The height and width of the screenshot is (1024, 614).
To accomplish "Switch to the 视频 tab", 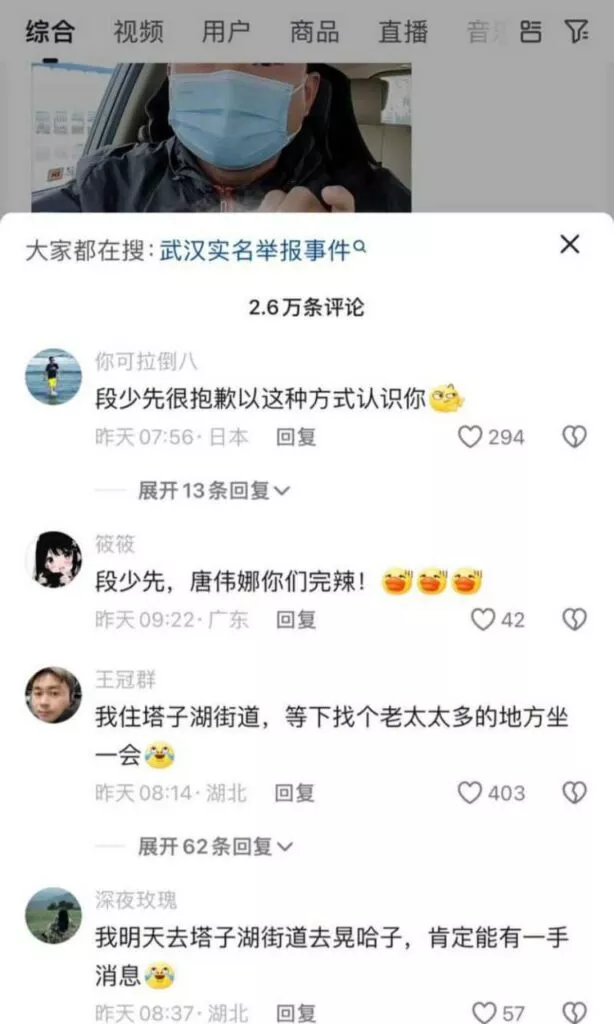I will (x=138, y=32).
